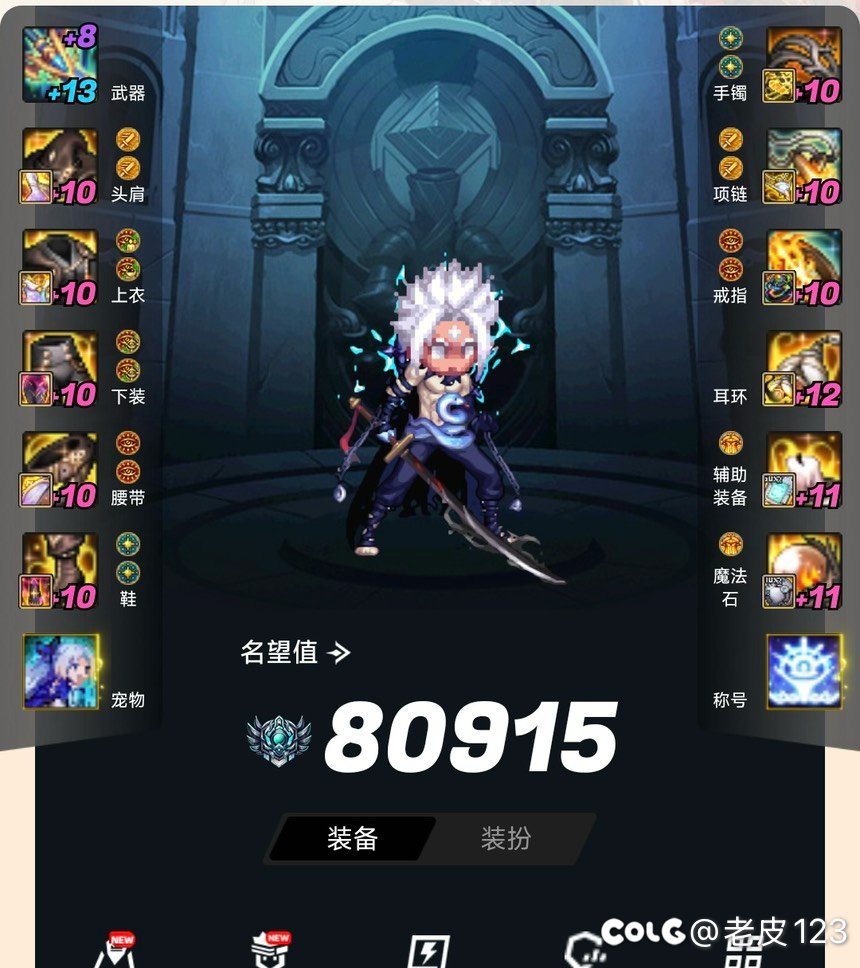View the 戒指 ring equipment
The image size is (860, 968).
coord(803,267)
